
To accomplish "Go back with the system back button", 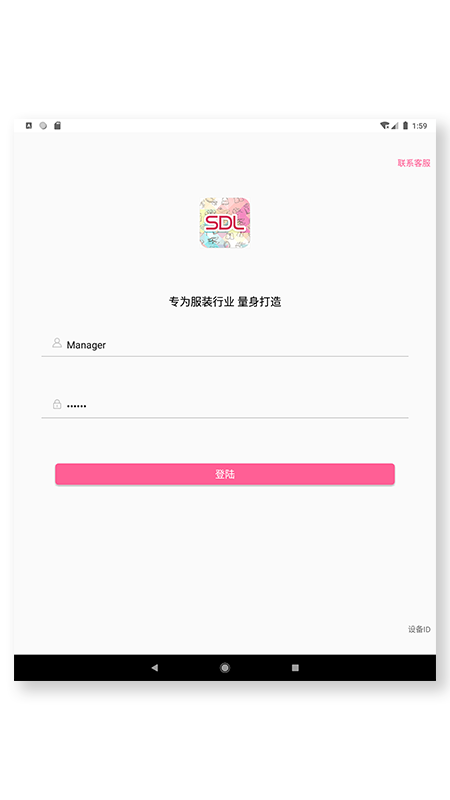I will 155,667.
